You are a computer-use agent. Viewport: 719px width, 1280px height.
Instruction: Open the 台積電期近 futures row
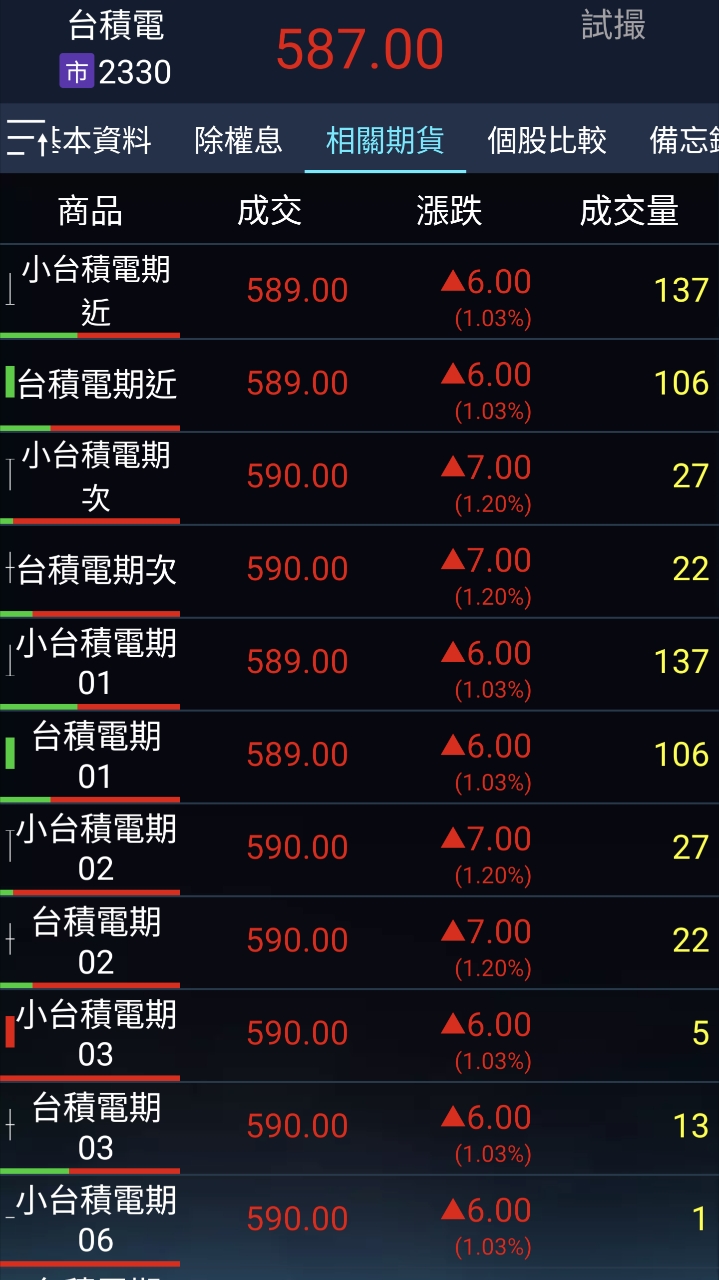[359, 385]
